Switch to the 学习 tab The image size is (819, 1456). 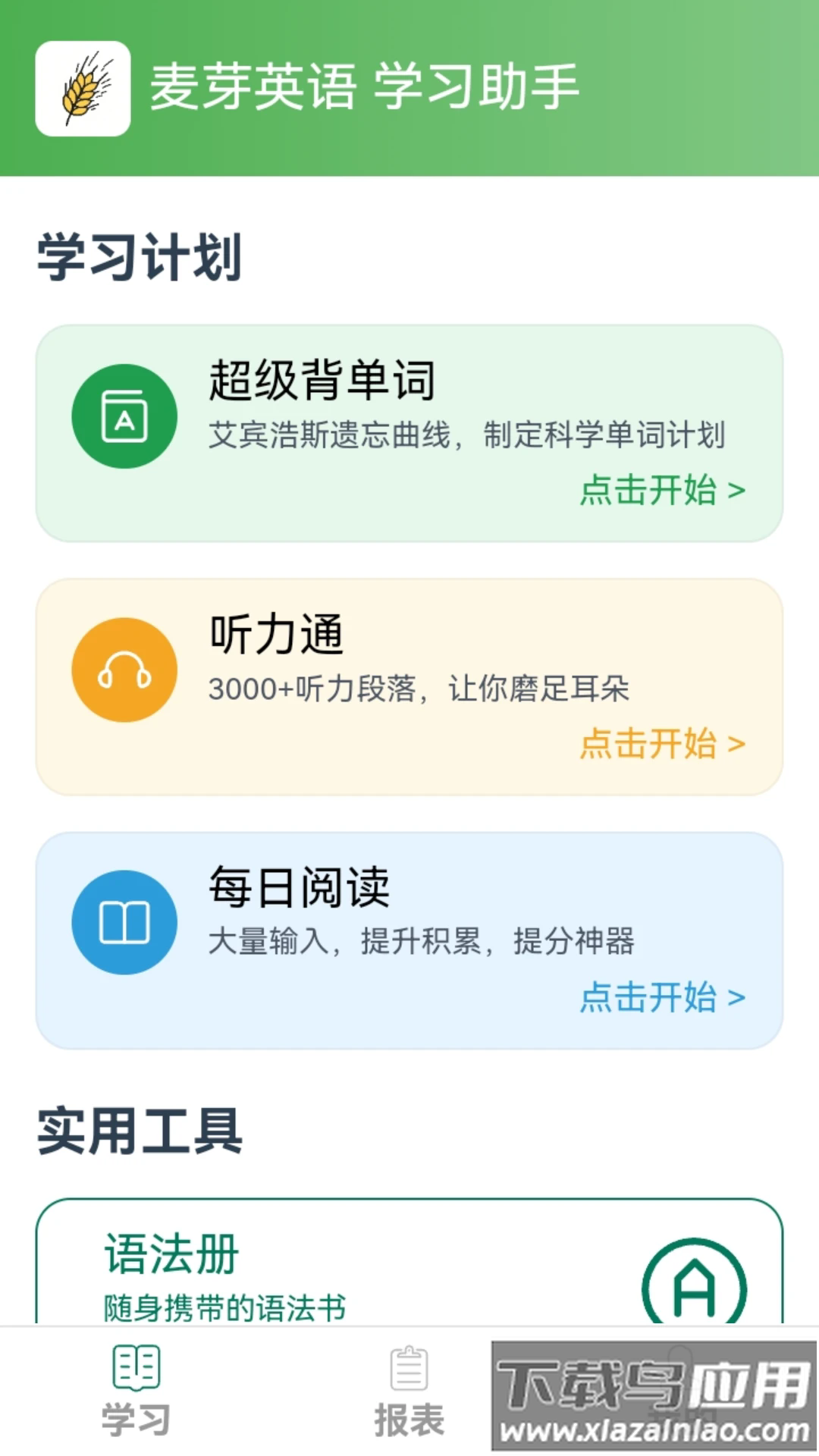(136, 1391)
